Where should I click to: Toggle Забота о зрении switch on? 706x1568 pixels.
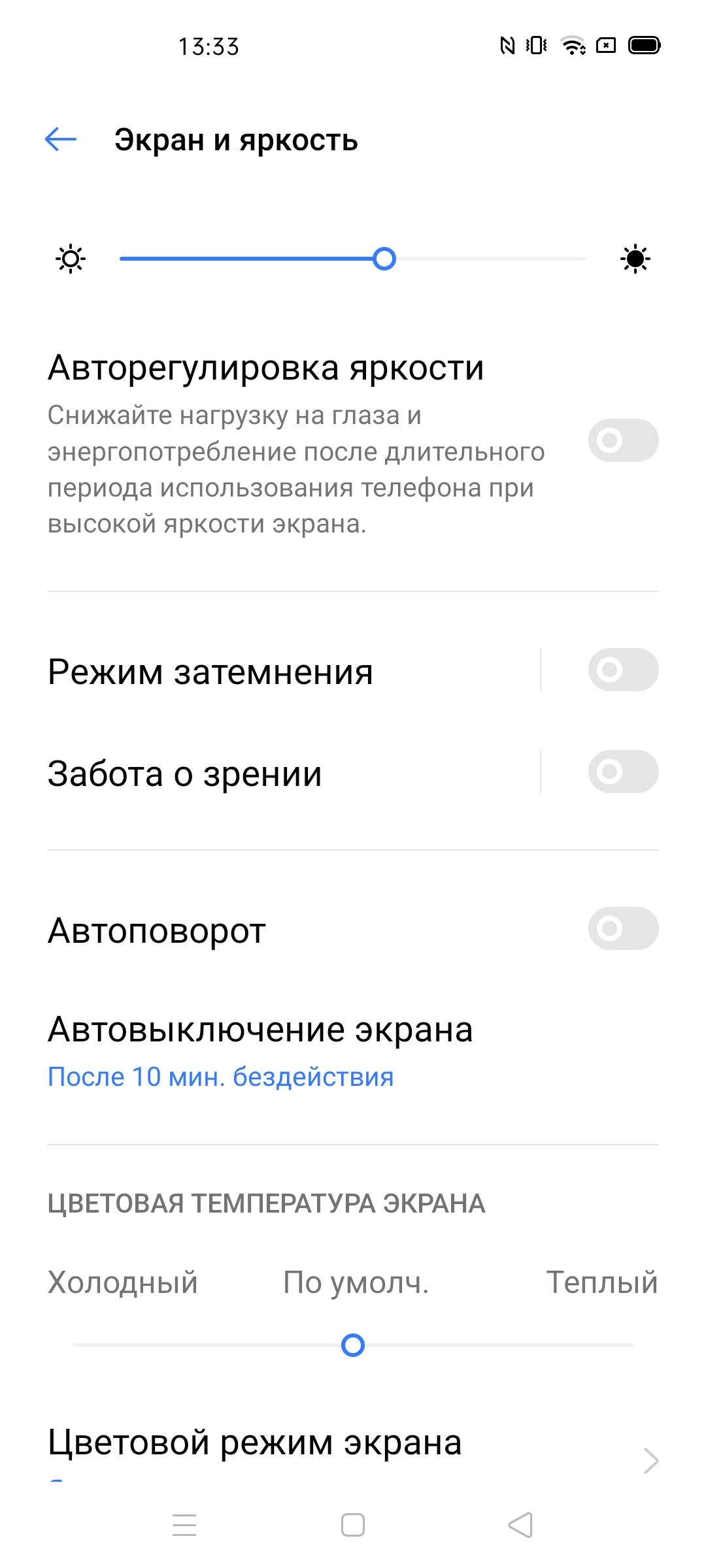[x=622, y=772]
